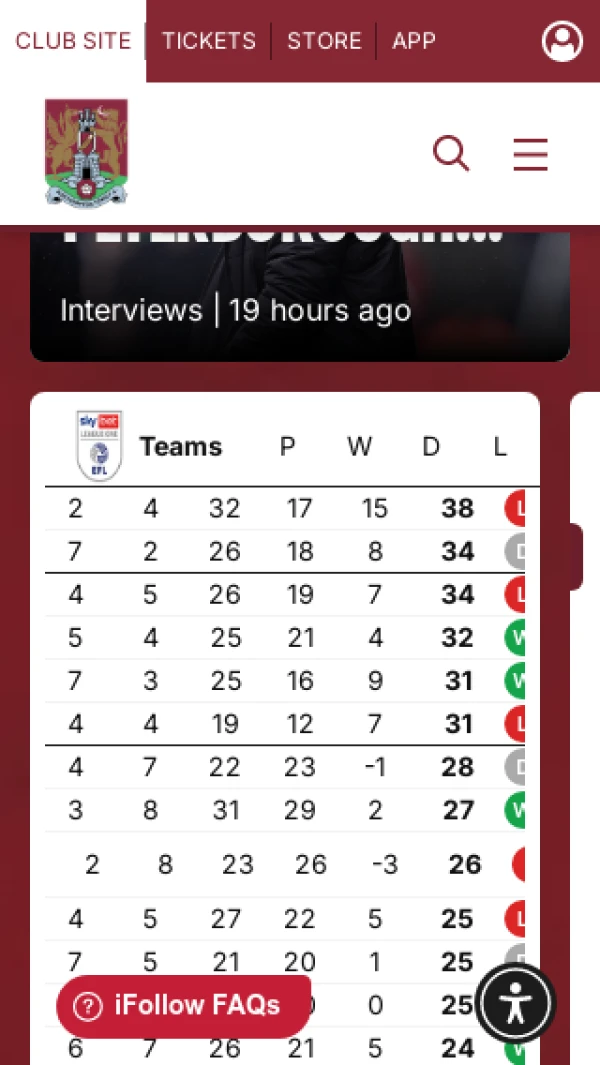This screenshot has width=600, height=1065.
Task: Open the Store link
Action: click(324, 41)
